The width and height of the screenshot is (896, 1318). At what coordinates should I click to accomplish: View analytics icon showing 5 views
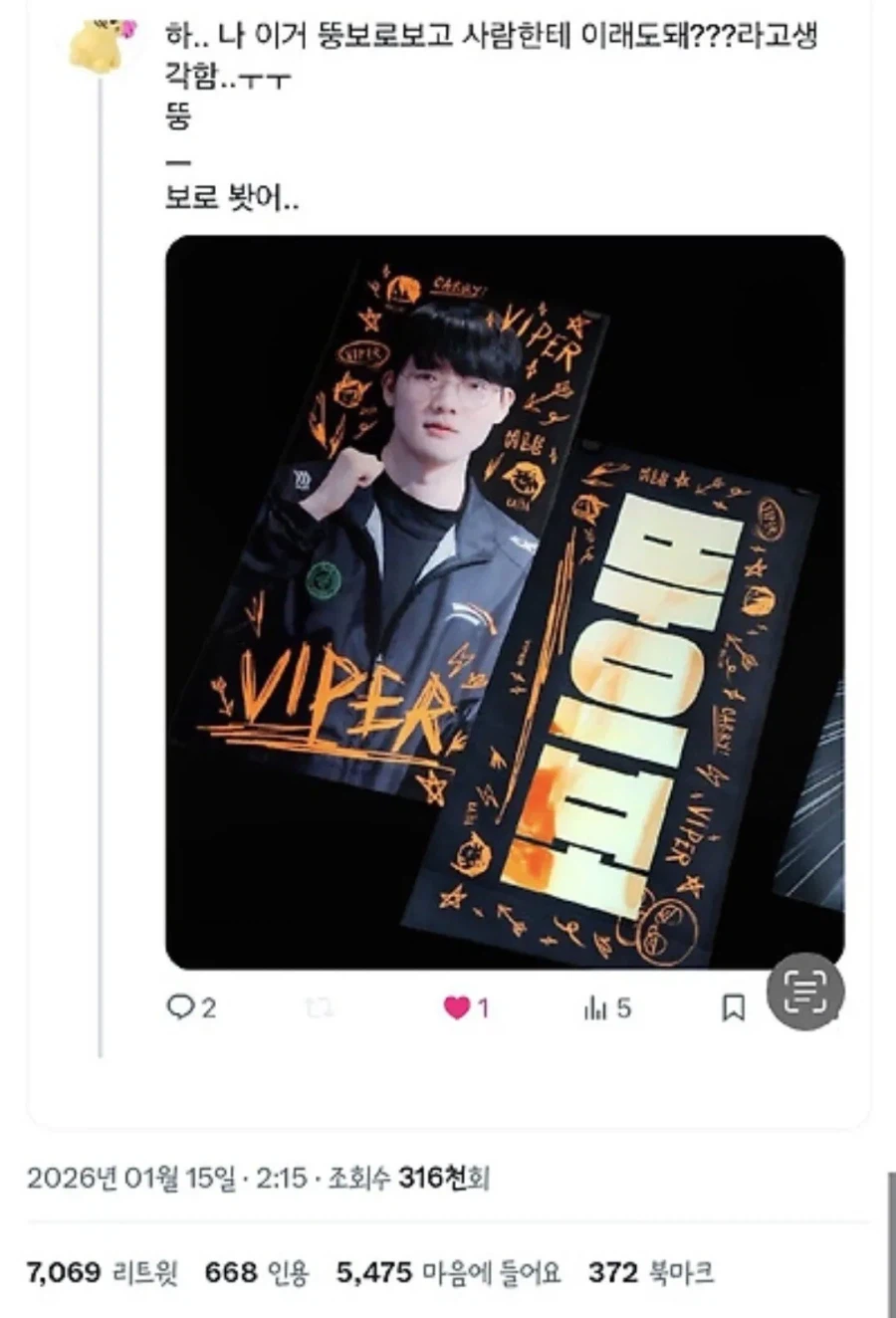pos(596,1007)
